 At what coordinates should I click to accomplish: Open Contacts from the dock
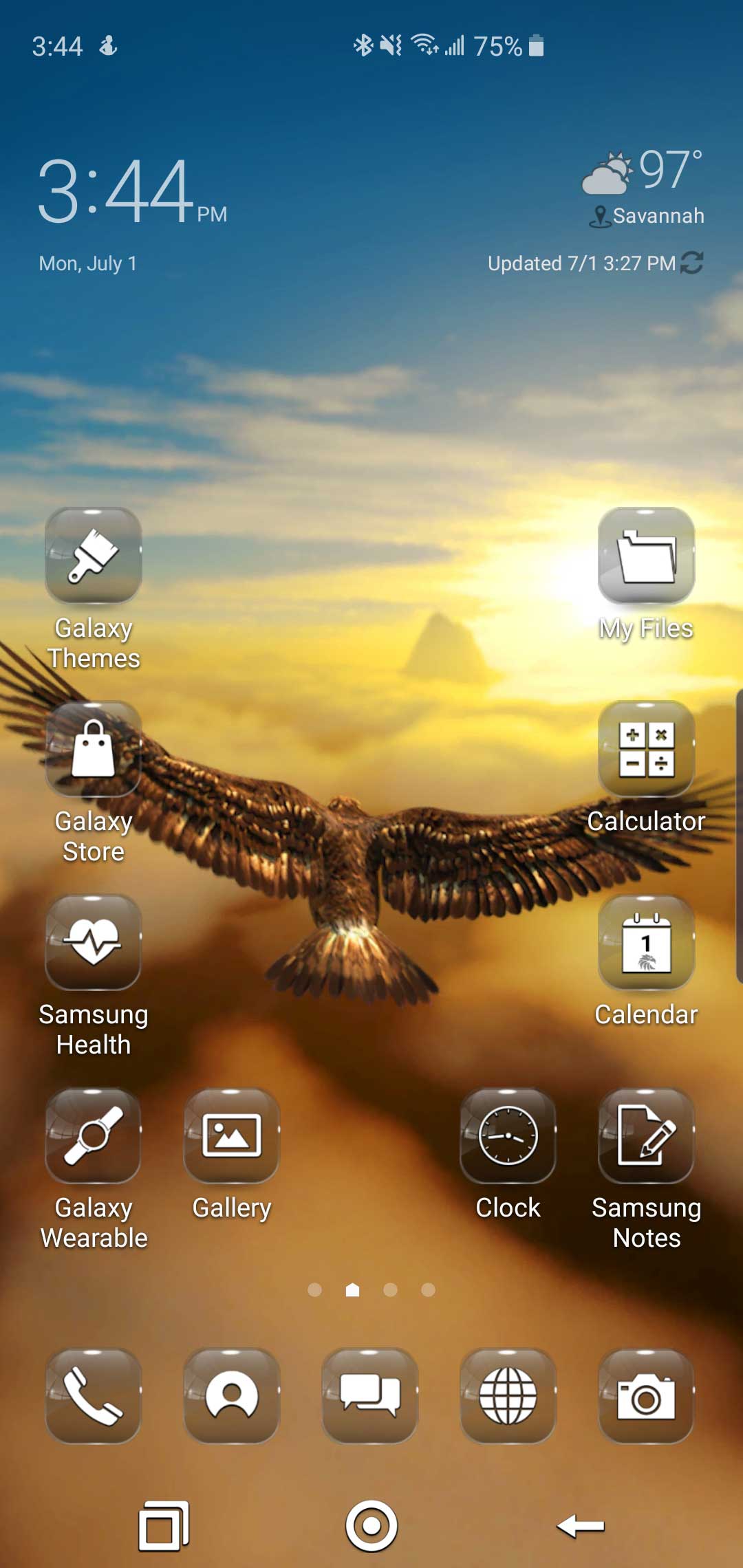pyautogui.click(x=232, y=1396)
